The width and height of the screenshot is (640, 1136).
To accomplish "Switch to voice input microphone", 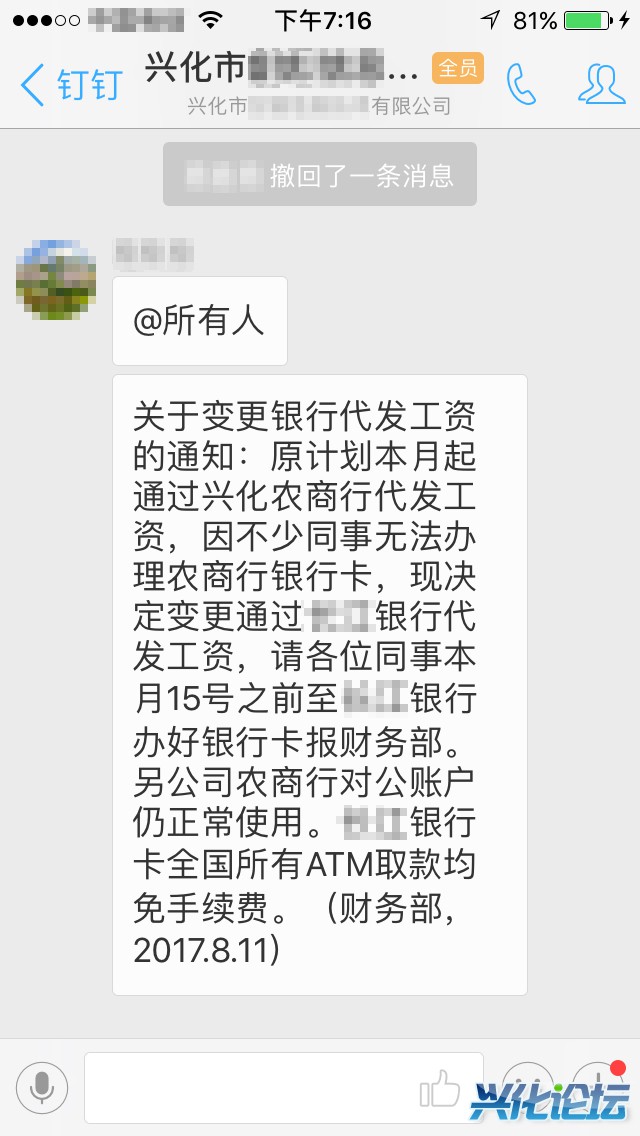I will pyautogui.click(x=42, y=1087).
